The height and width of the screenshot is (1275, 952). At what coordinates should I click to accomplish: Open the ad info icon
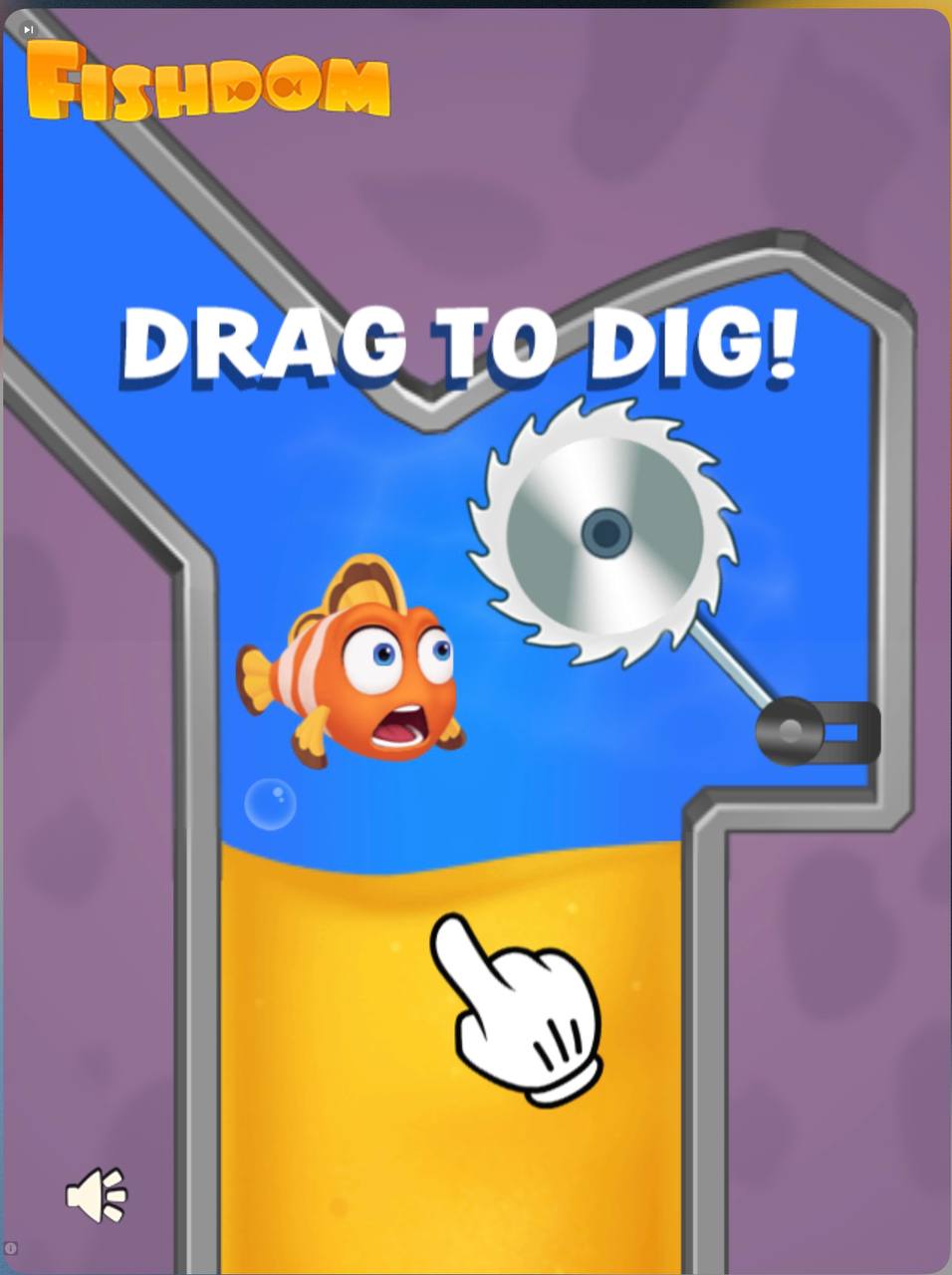click(x=11, y=1248)
